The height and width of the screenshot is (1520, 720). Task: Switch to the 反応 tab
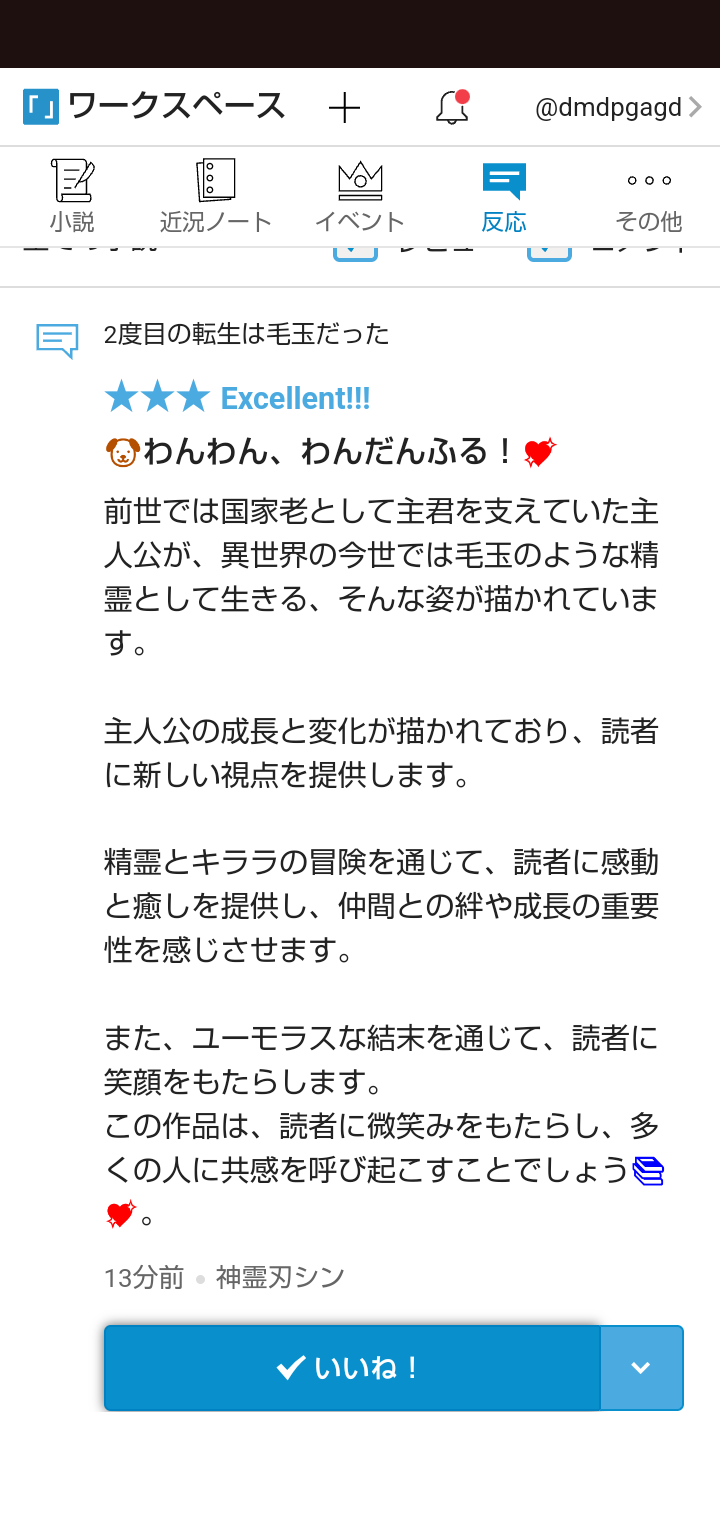[x=504, y=196]
